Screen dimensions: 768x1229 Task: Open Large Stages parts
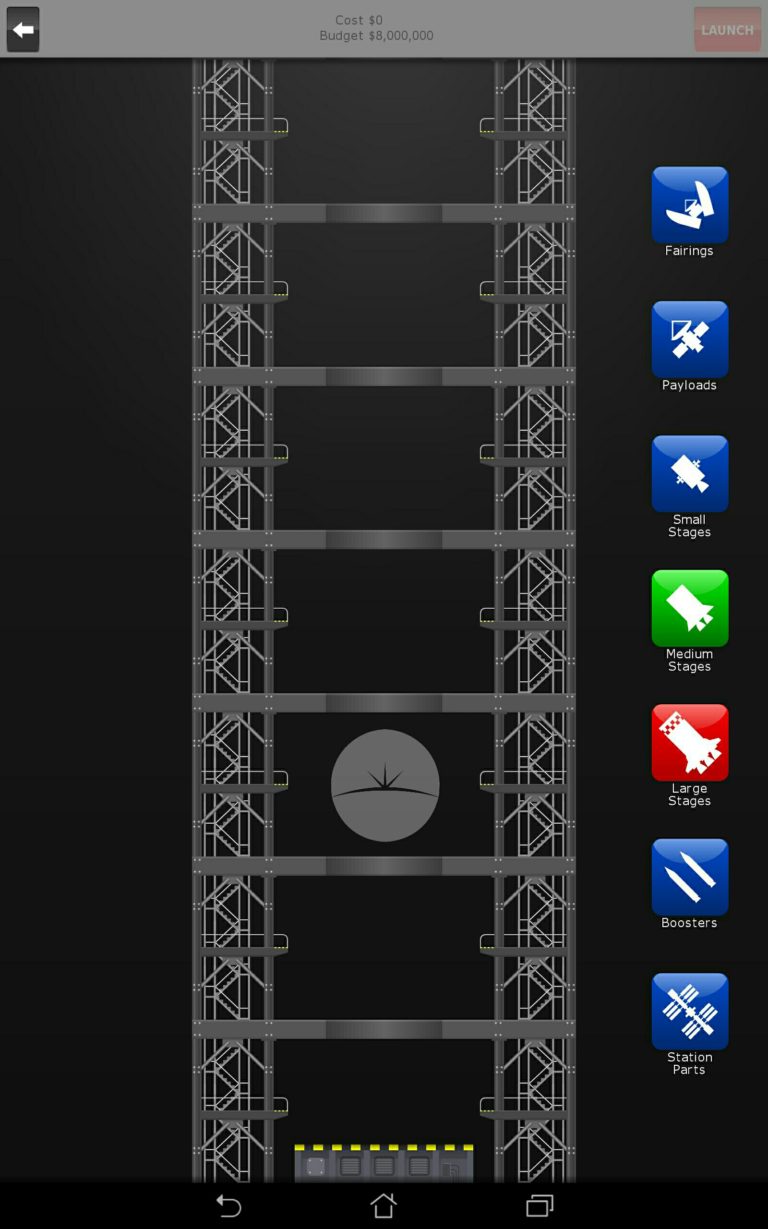click(689, 743)
